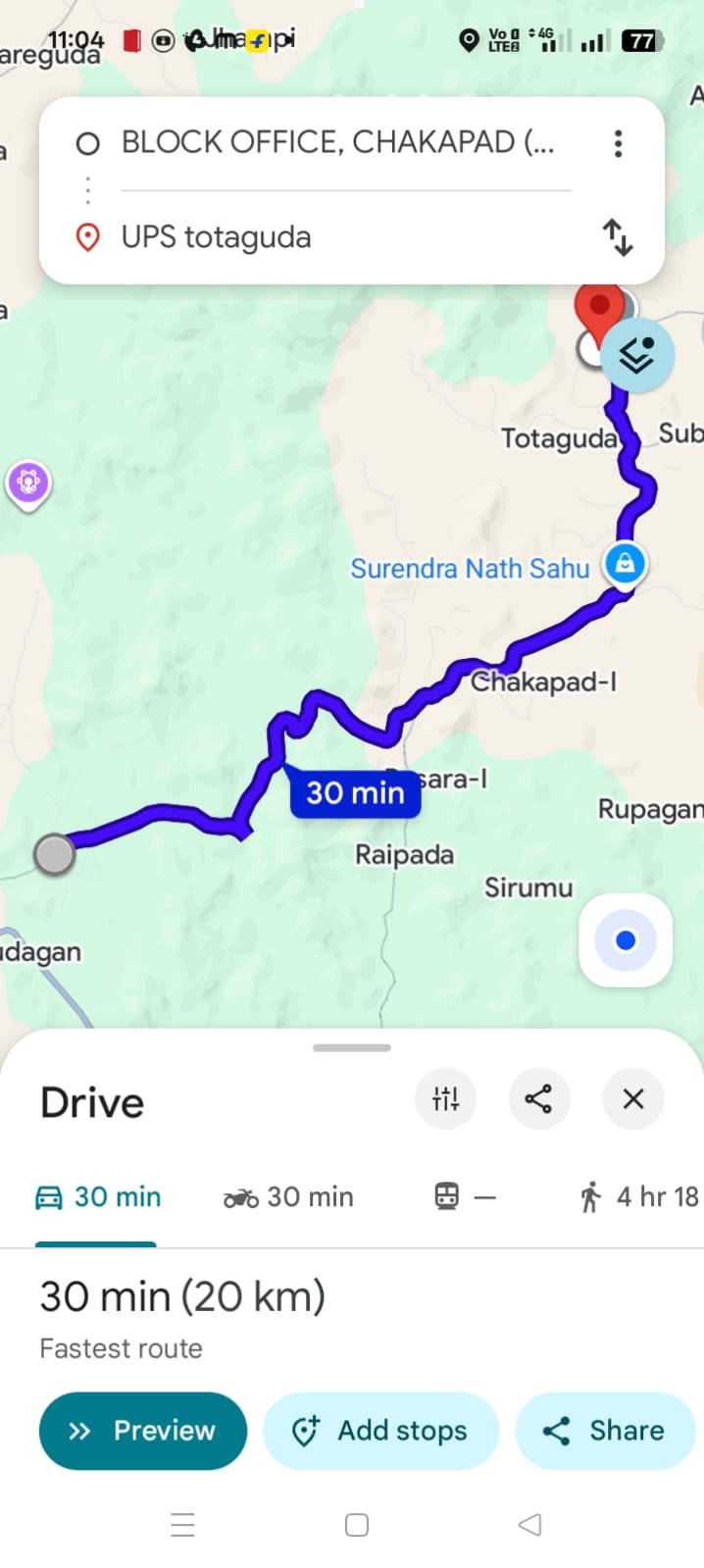Open route options sliders icon
The height and width of the screenshot is (1568, 704).
coord(445,1098)
